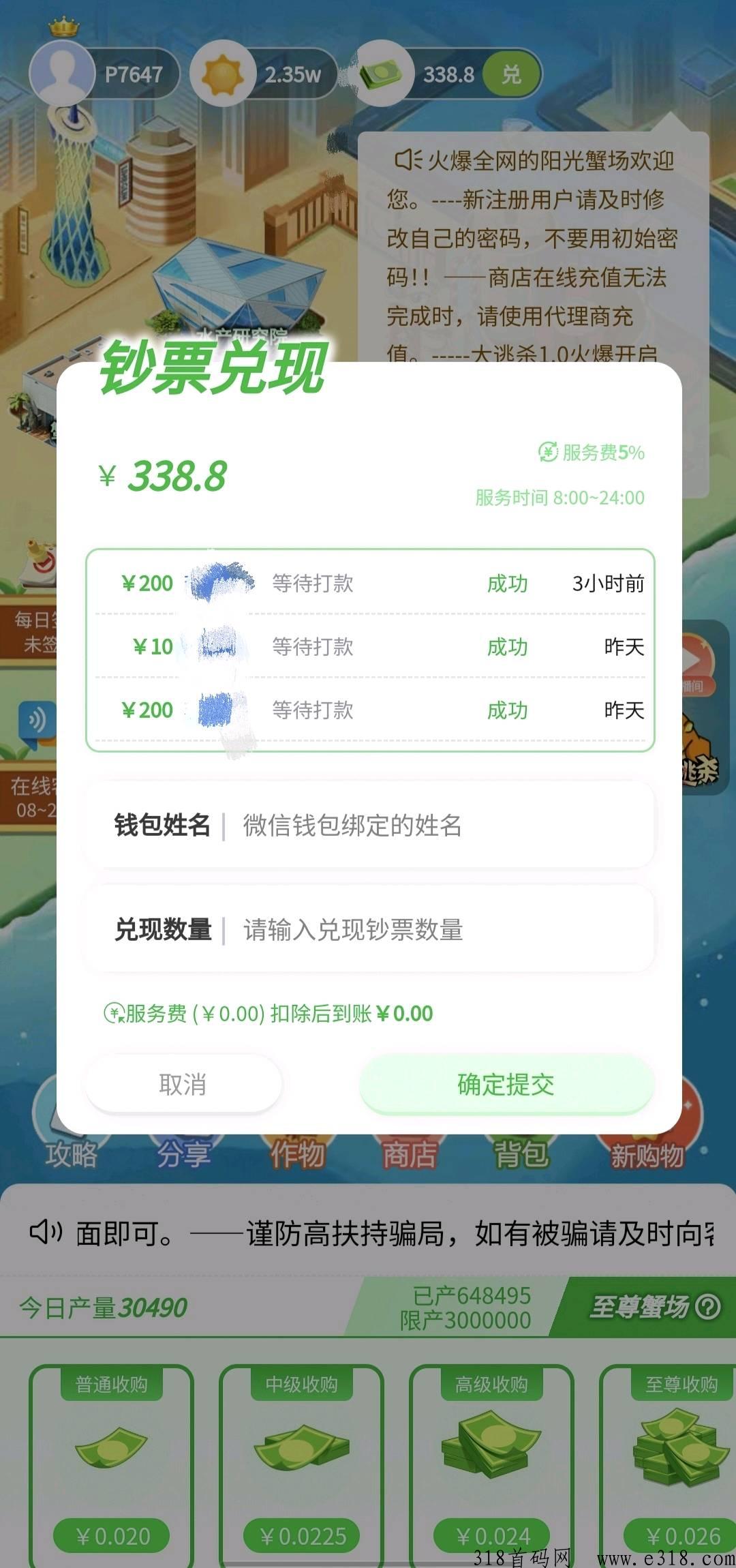Tap the 兑 button beside 338.8
This screenshot has height=1568, width=736.
(x=511, y=74)
